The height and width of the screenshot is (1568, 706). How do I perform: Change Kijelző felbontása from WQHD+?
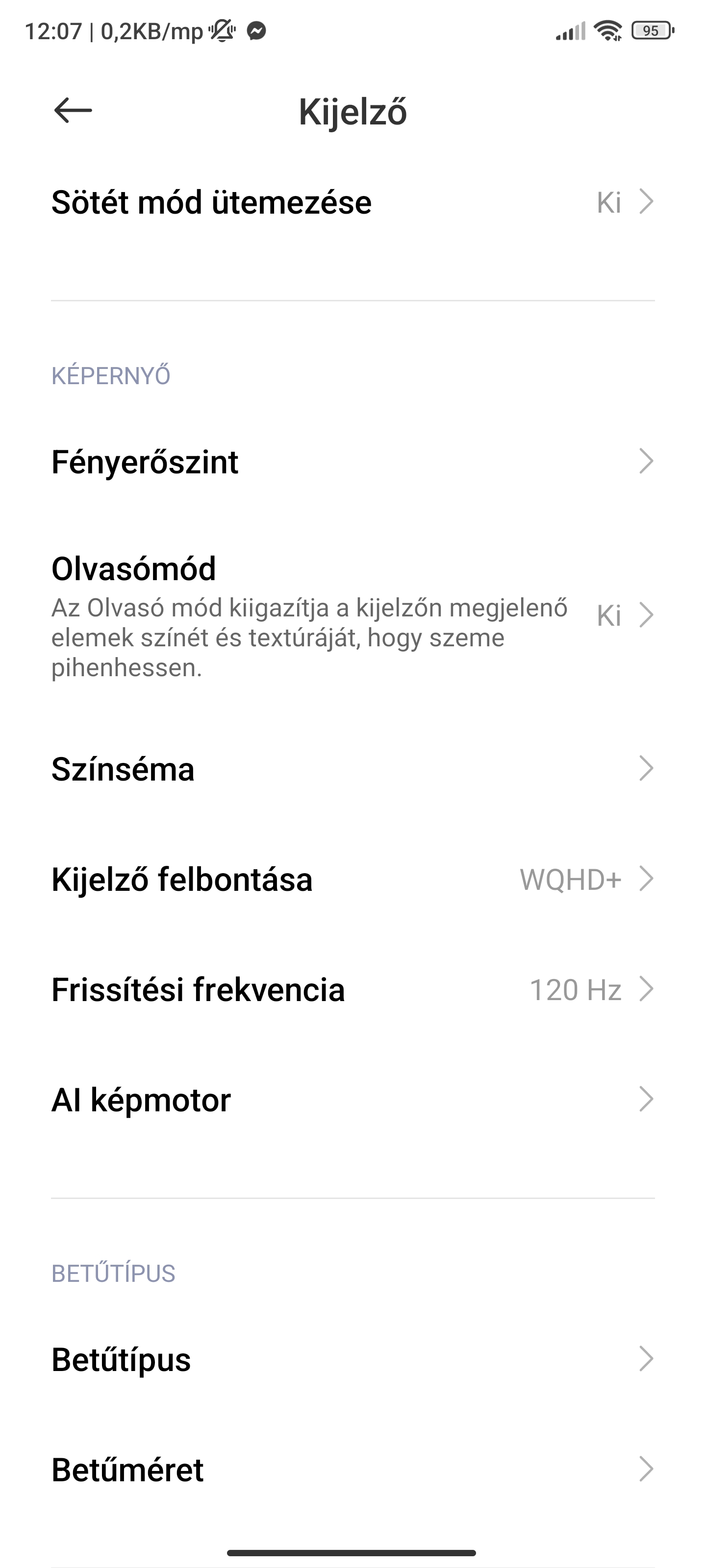pyautogui.click(x=353, y=879)
